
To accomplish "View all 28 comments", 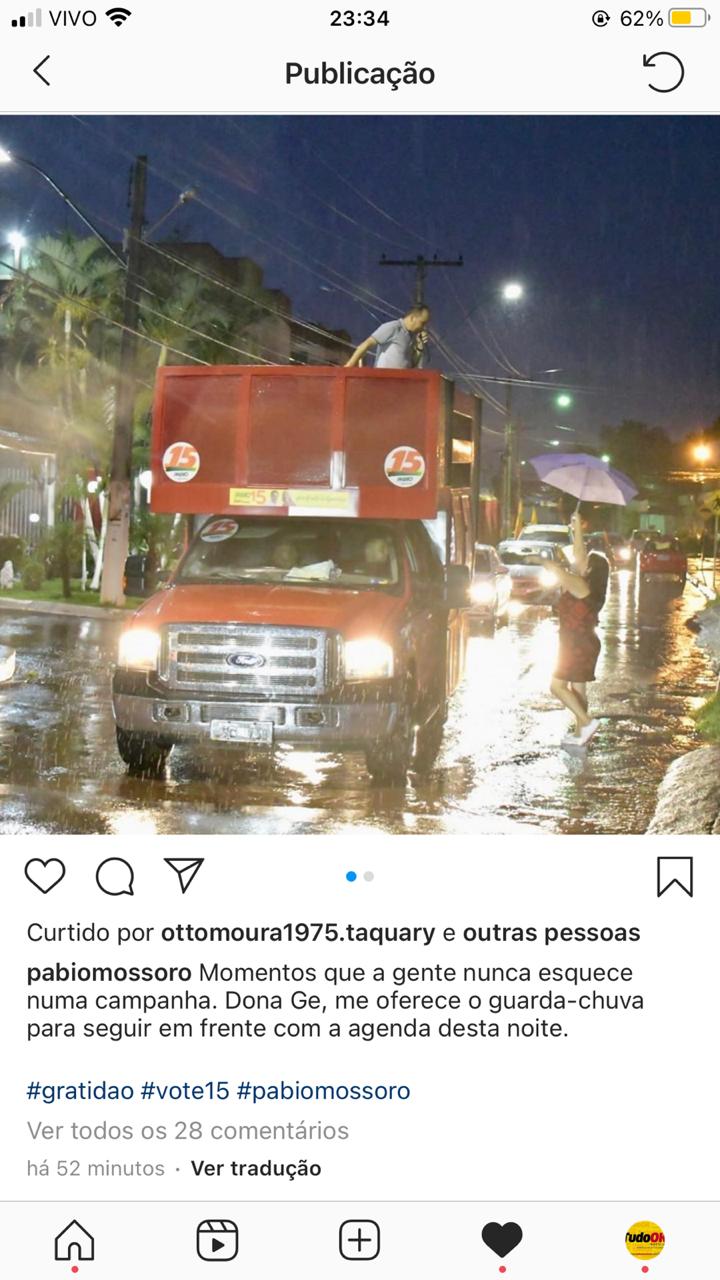I will (188, 1131).
